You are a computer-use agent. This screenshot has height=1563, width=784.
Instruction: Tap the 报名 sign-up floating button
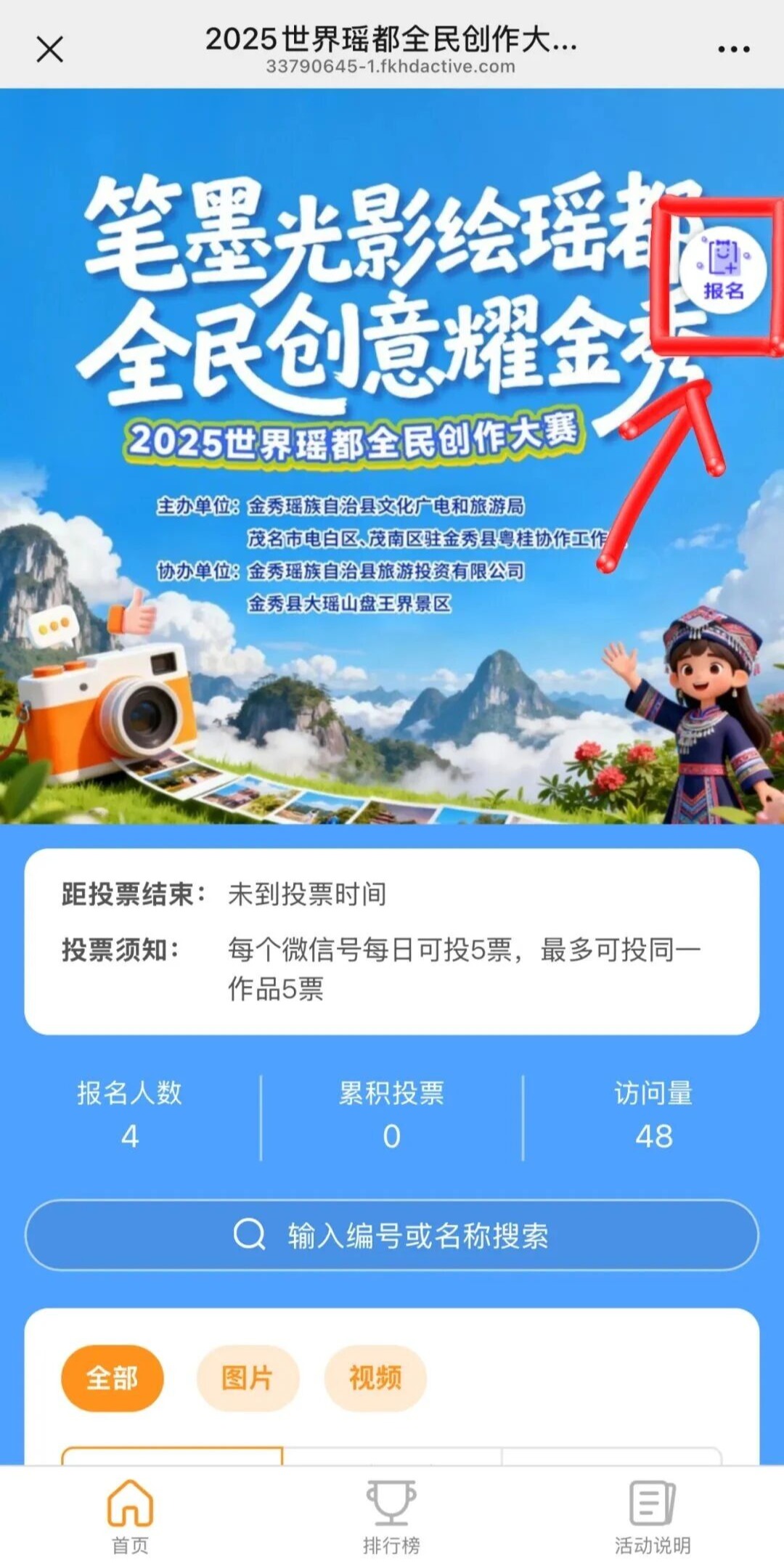click(x=722, y=272)
